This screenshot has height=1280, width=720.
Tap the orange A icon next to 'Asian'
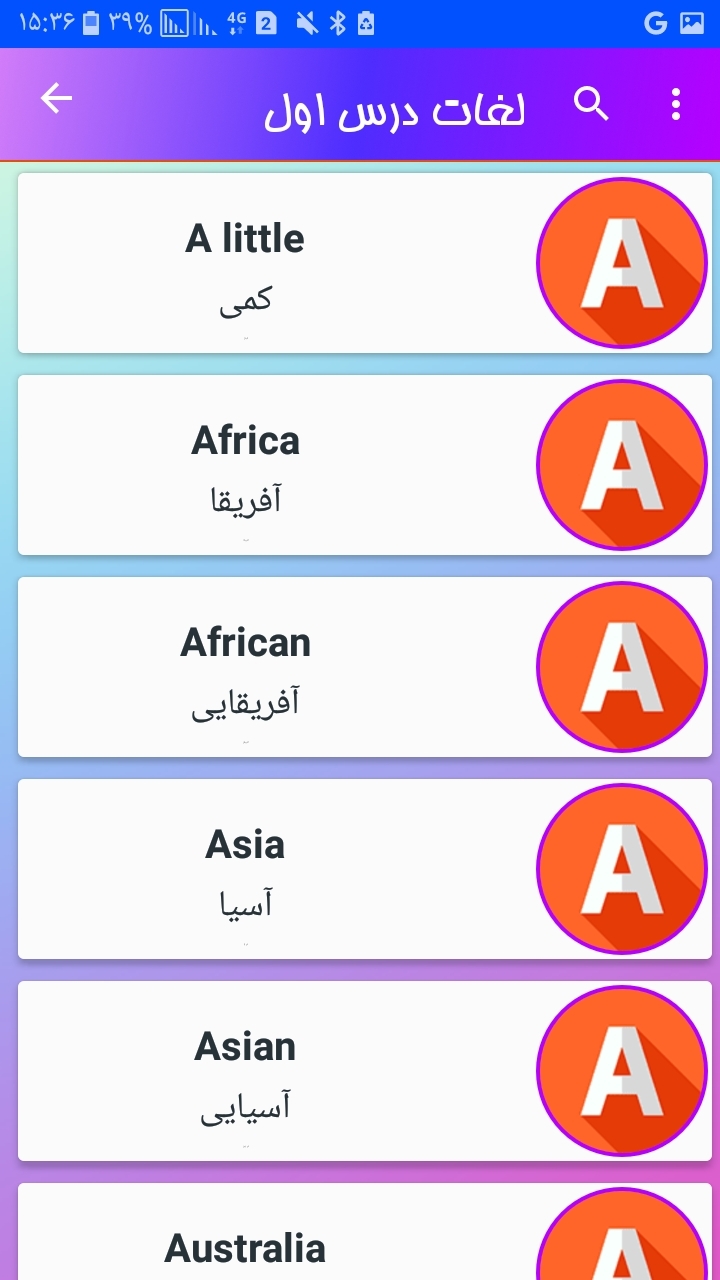click(622, 1070)
